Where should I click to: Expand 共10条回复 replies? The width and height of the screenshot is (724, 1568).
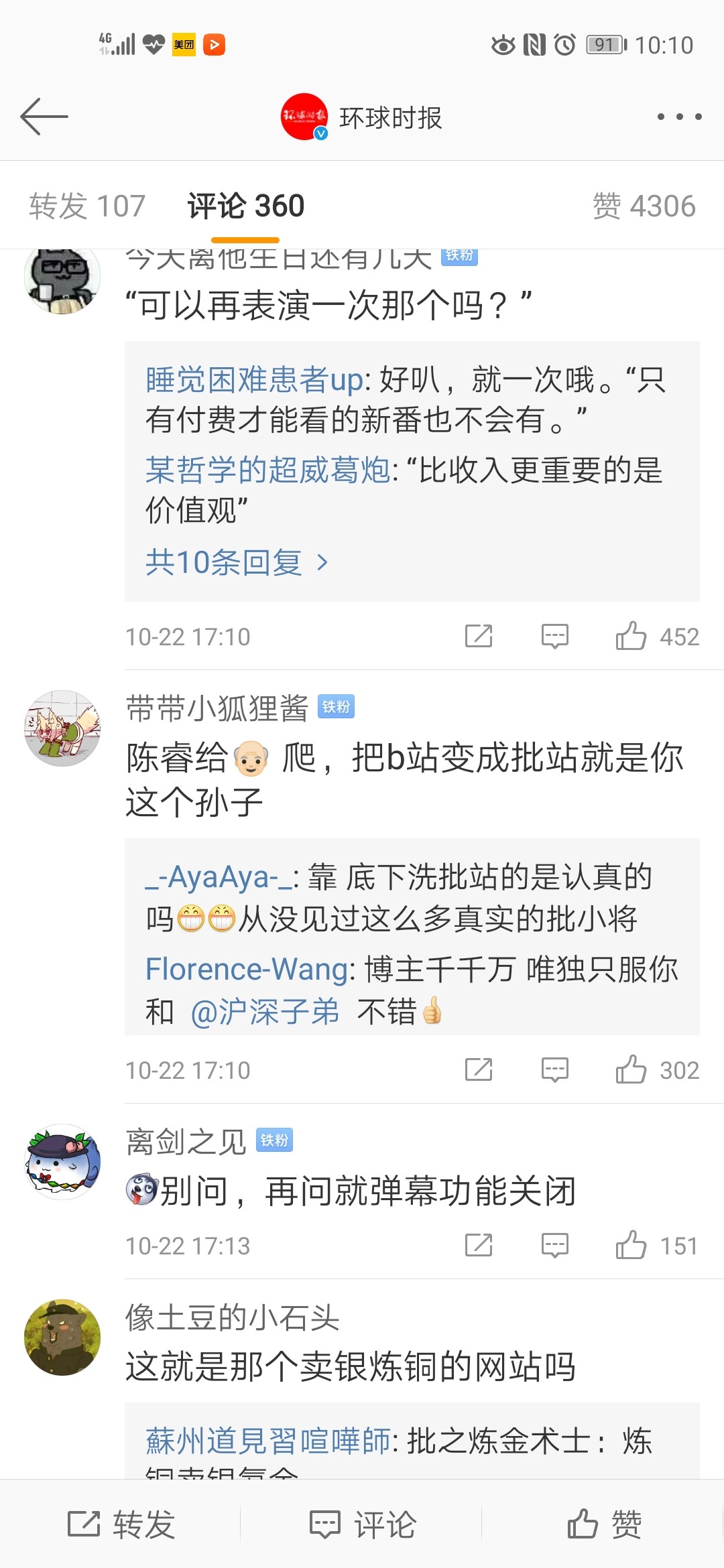point(236,562)
